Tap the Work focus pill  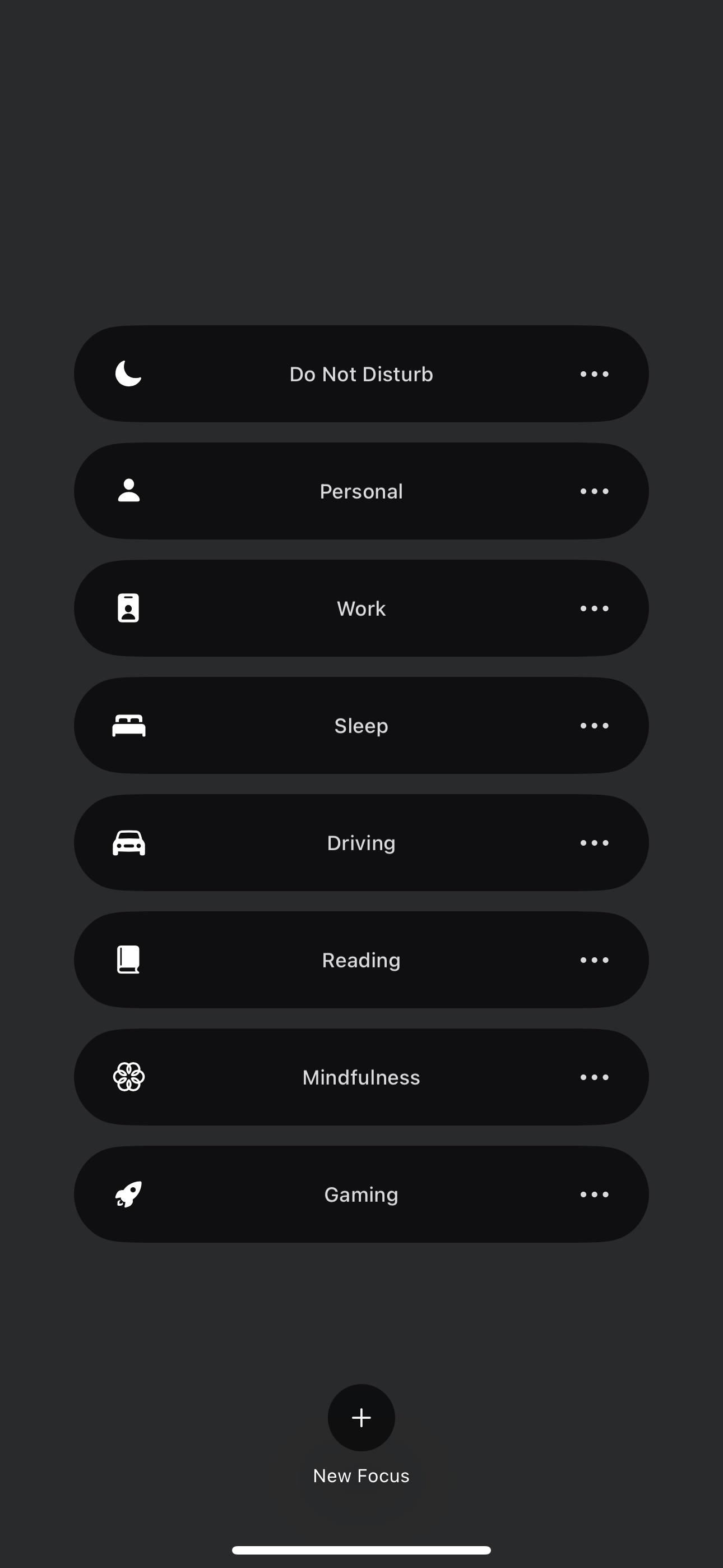pyautogui.click(x=361, y=608)
